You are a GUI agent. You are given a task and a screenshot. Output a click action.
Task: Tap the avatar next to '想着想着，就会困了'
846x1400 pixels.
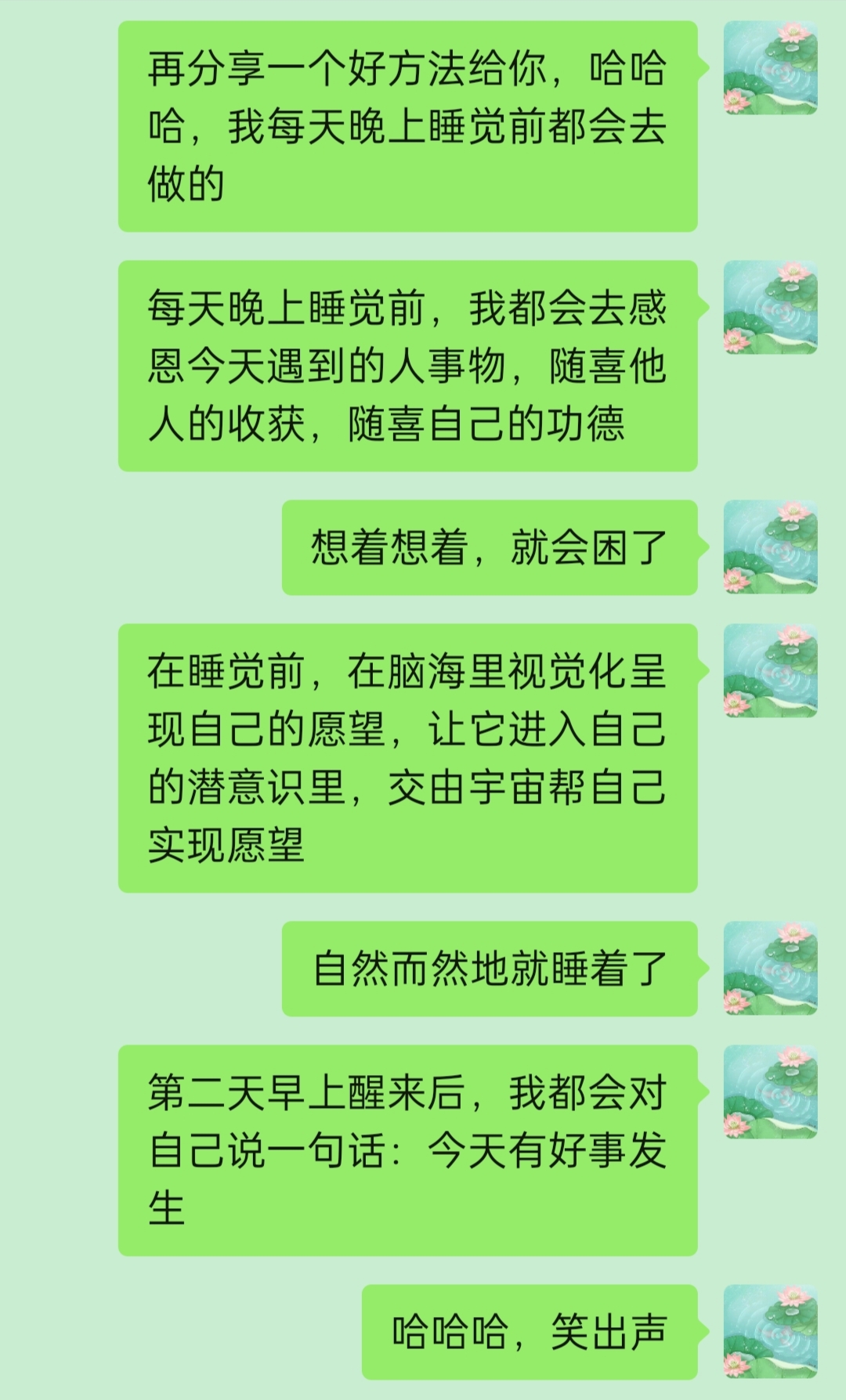point(770,547)
